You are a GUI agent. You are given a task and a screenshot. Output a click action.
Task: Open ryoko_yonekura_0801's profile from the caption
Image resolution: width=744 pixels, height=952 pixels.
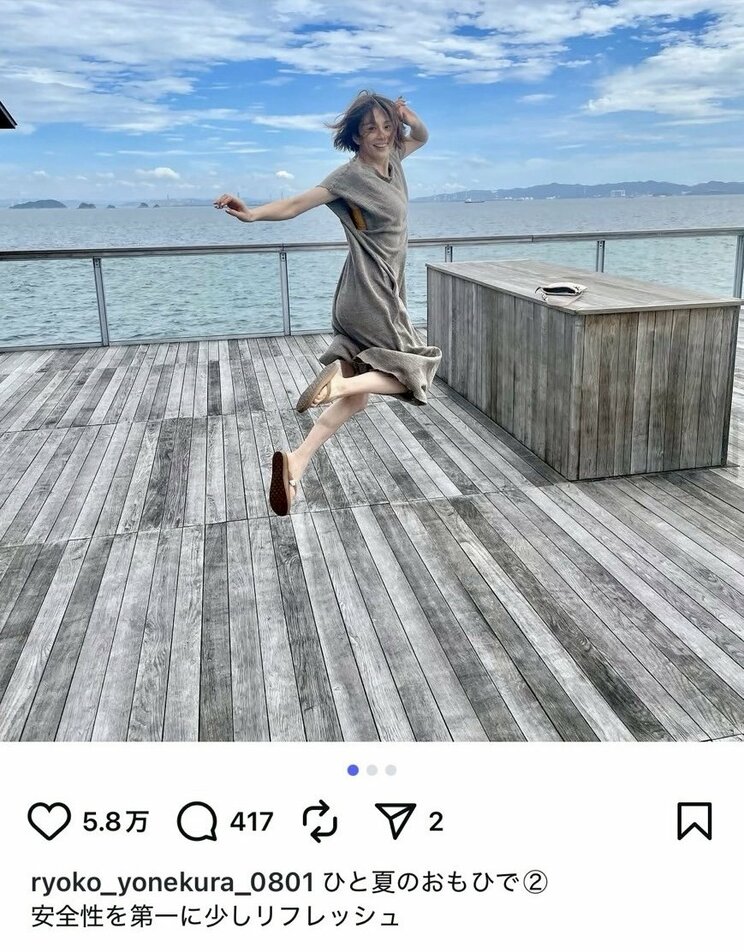point(172,883)
